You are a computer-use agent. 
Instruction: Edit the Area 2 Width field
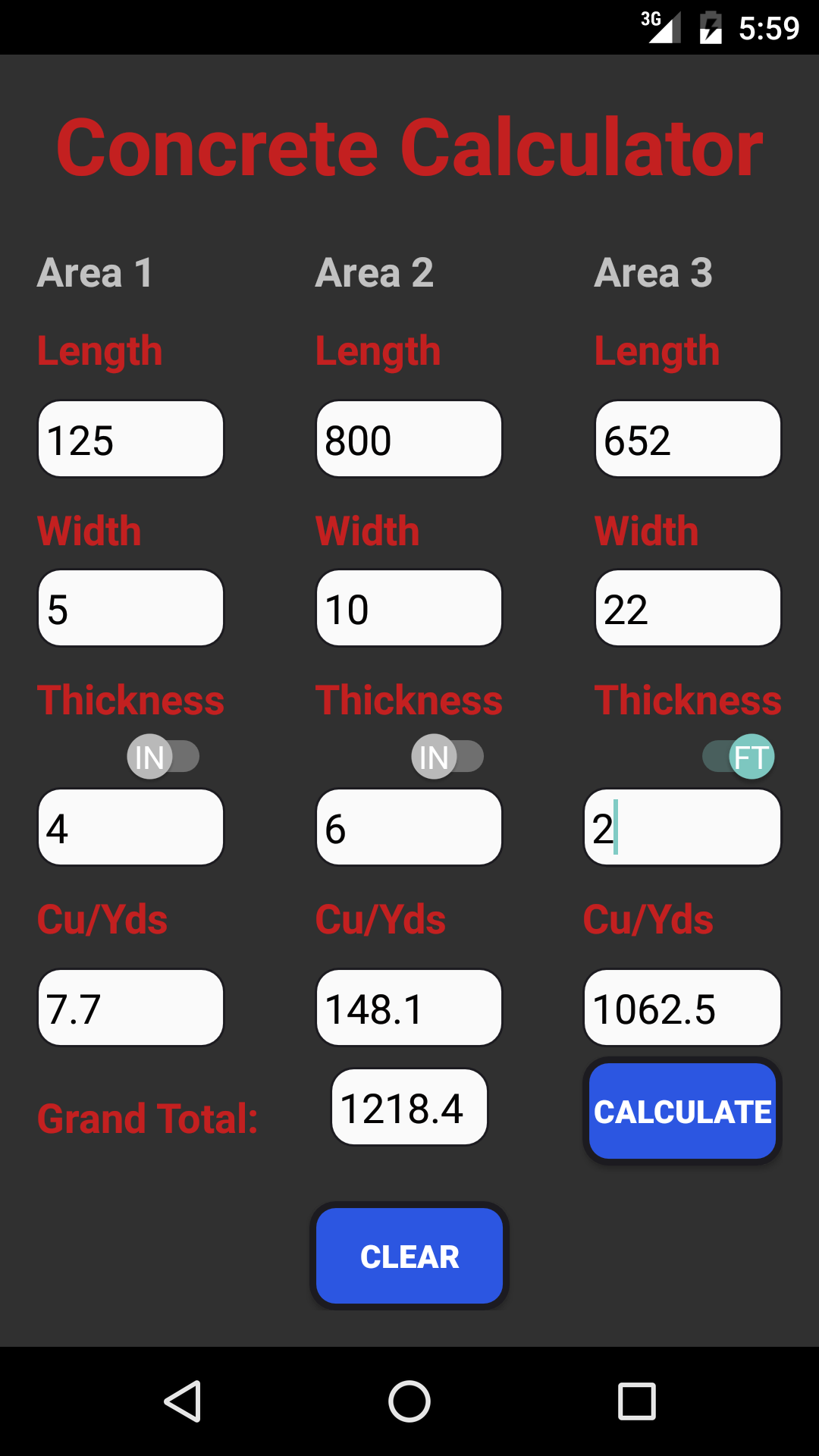(x=409, y=608)
